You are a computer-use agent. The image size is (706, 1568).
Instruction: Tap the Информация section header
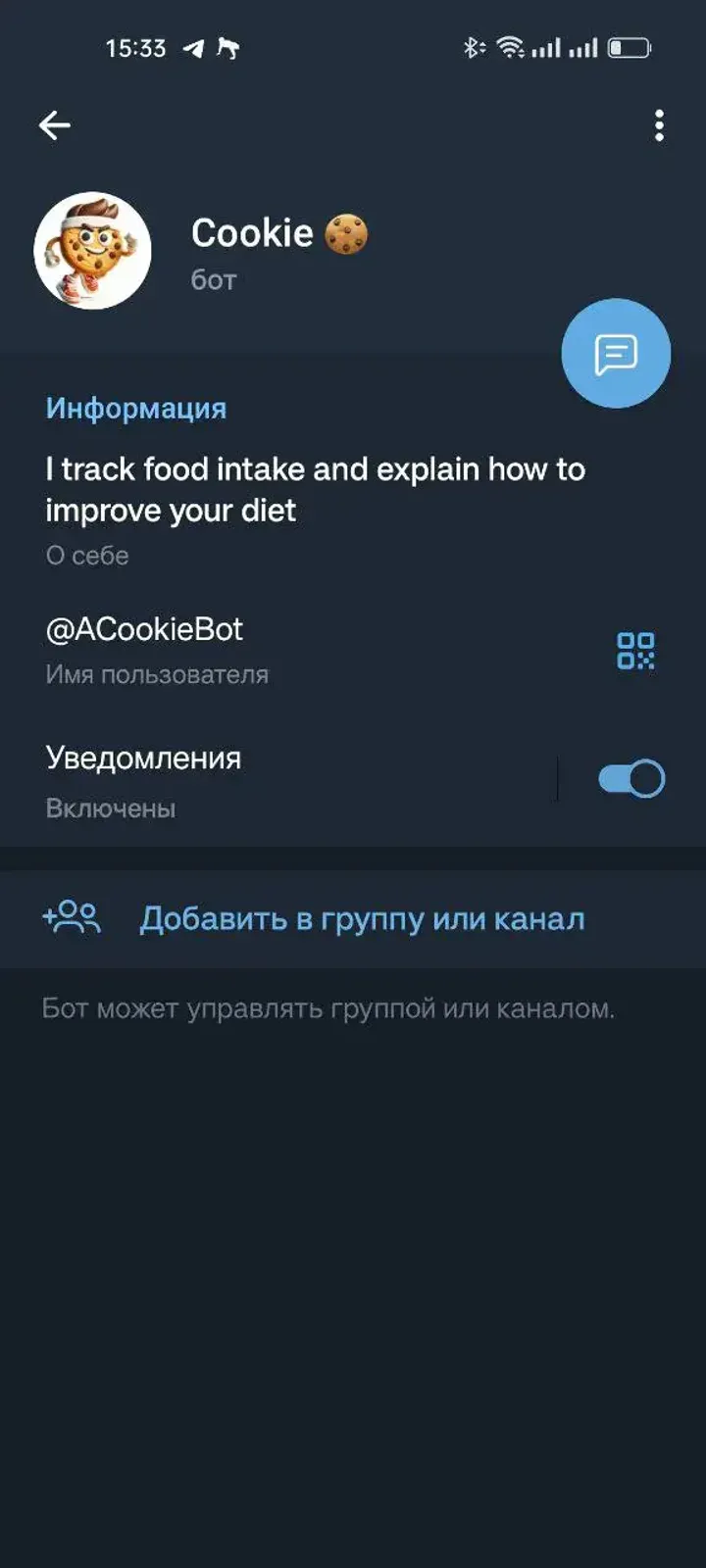pyautogui.click(x=135, y=409)
